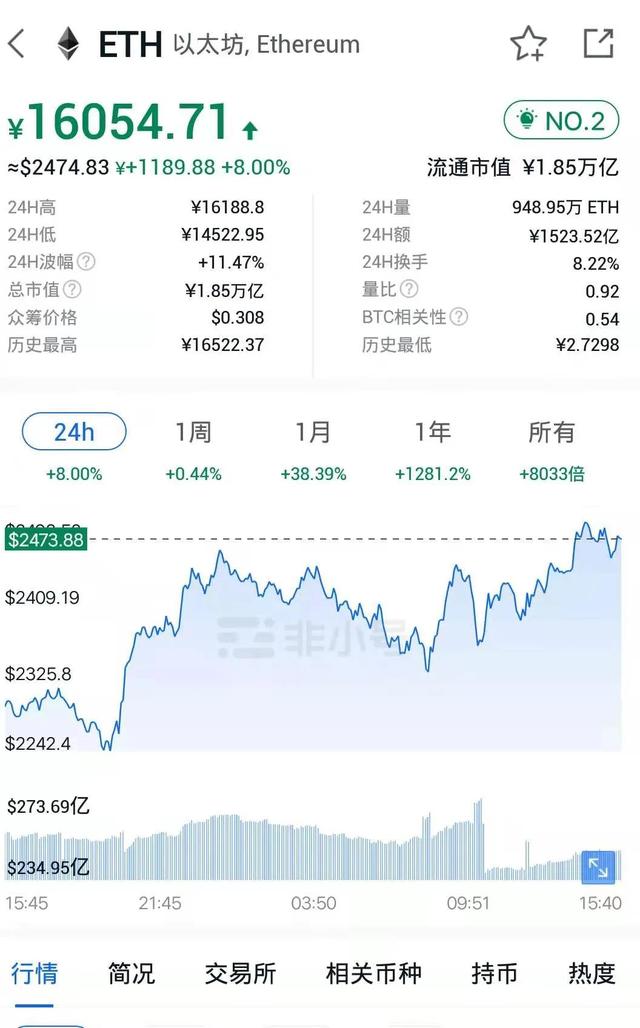The height and width of the screenshot is (1028, 640).
Task: Expand the chart to fullscreen
Action: tap(599, 867)
